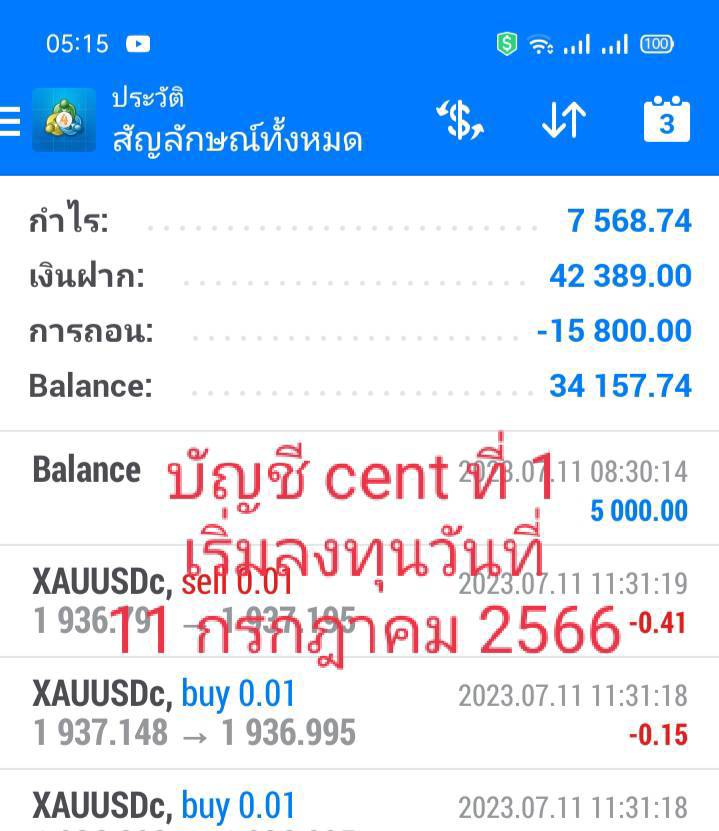This screenshot has width=719, height=831.
Task: Expand the Balance 5 000.00 deposit row
Action: pos(359,489)
